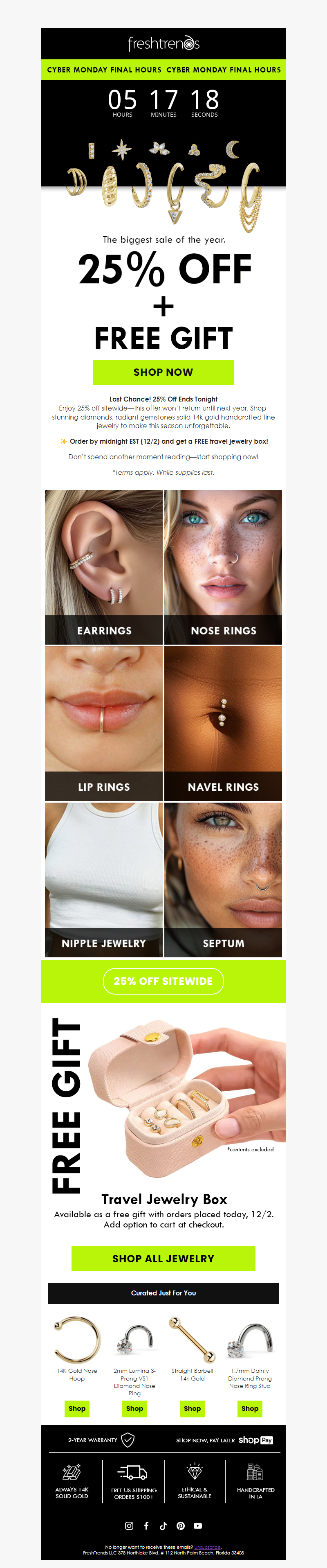Open Shop All Jewelry
327x1568 pixels.
coord(163,1258)
